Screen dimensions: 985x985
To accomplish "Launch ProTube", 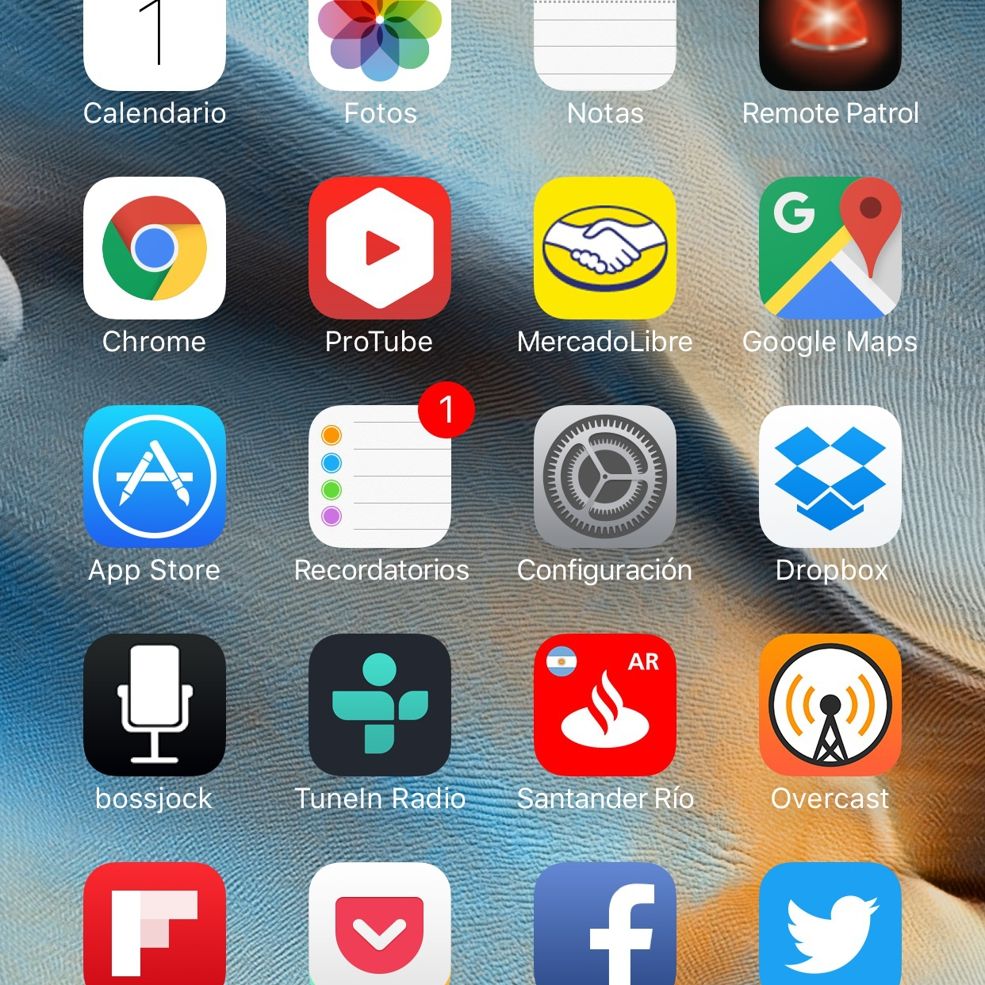I will pyautogui.click(x=379, y=248).
